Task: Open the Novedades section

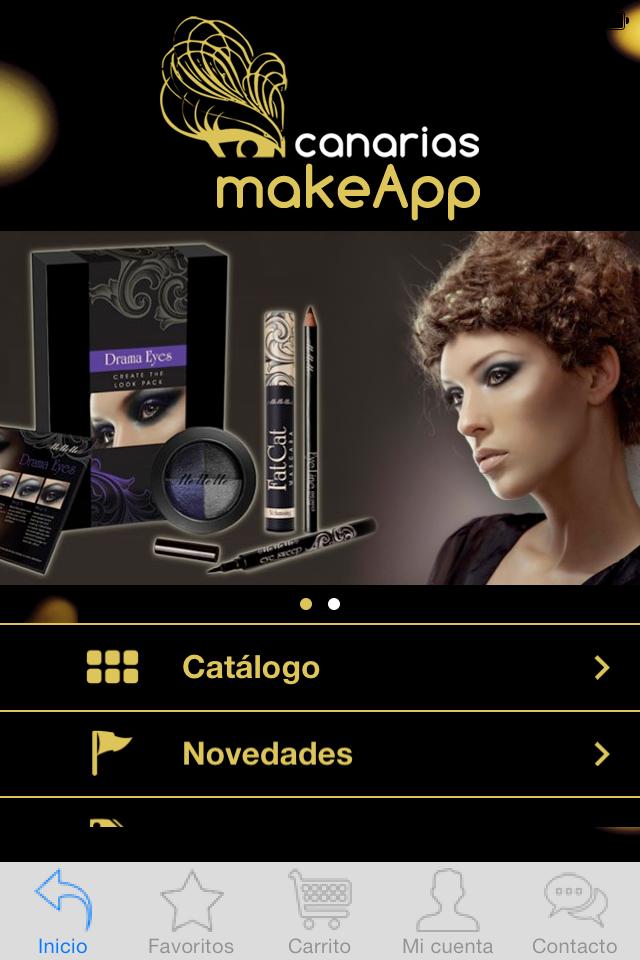Action: coord(320,754)
